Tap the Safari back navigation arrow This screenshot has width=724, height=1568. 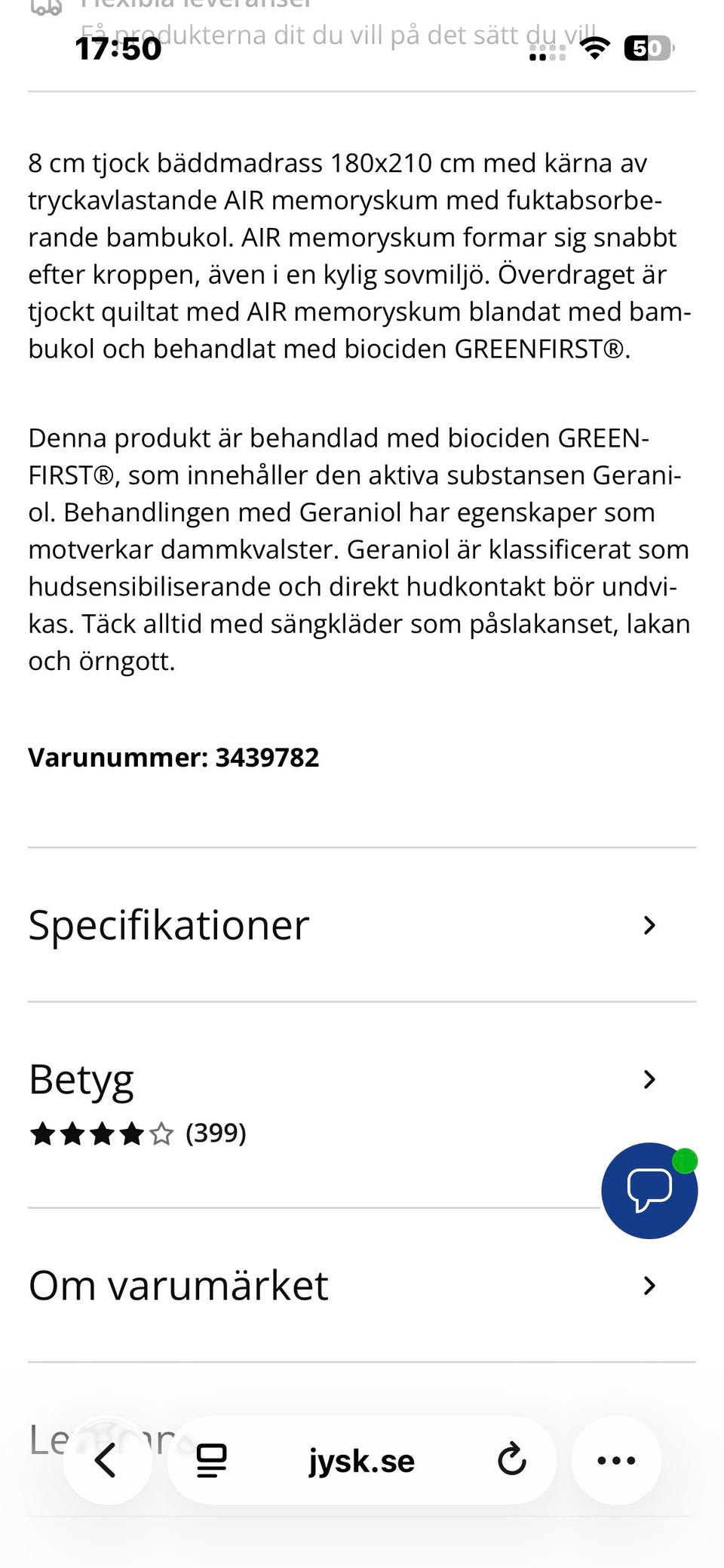(107, 1460)
